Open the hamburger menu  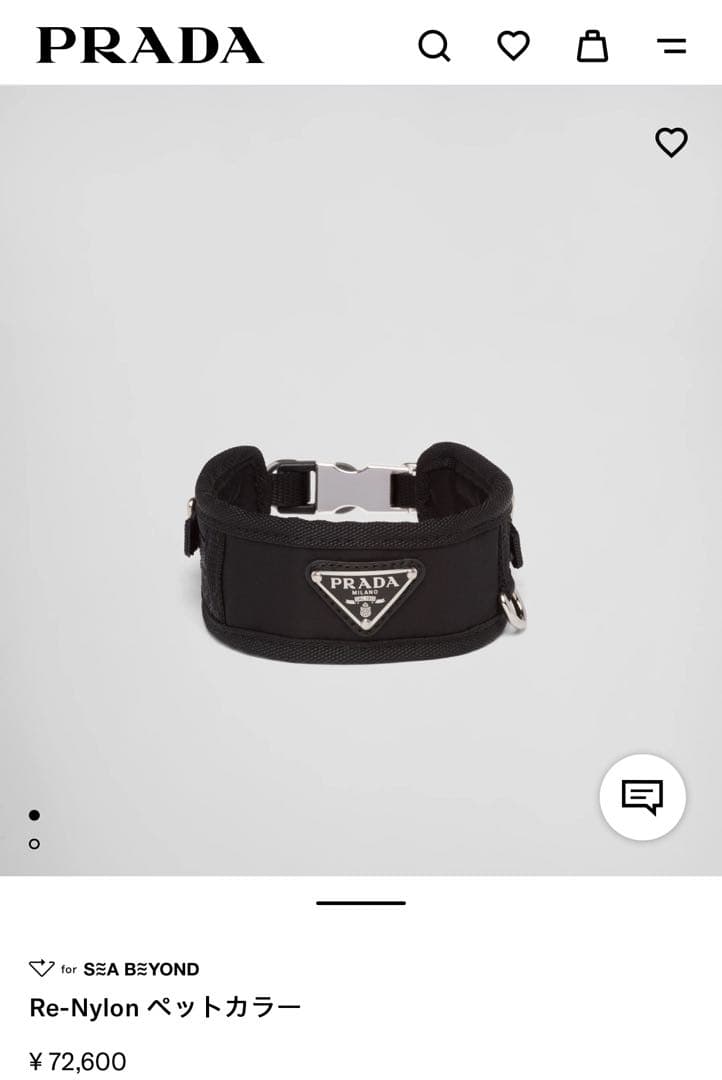click(x=671, y=46)
